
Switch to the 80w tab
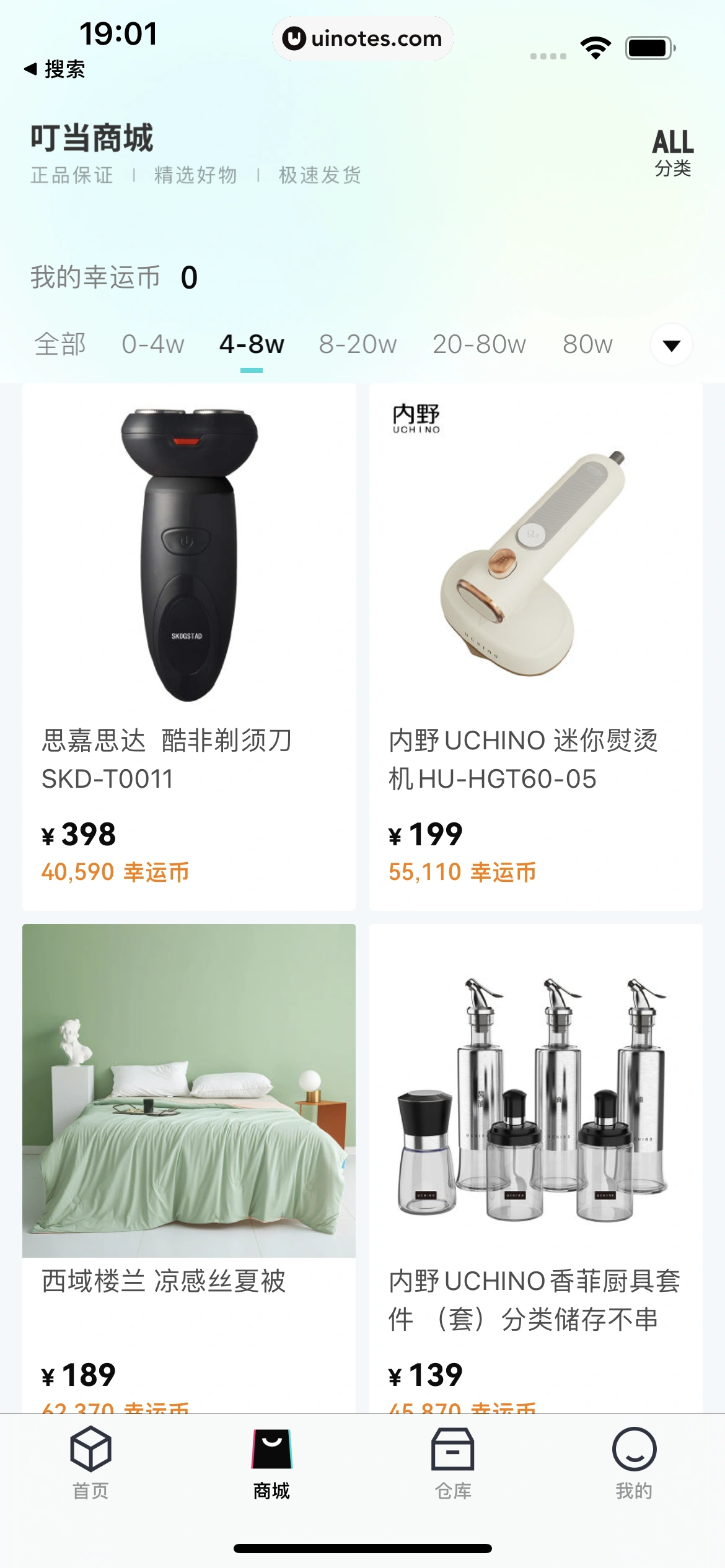pyautogui.click(x=587, y=344)
